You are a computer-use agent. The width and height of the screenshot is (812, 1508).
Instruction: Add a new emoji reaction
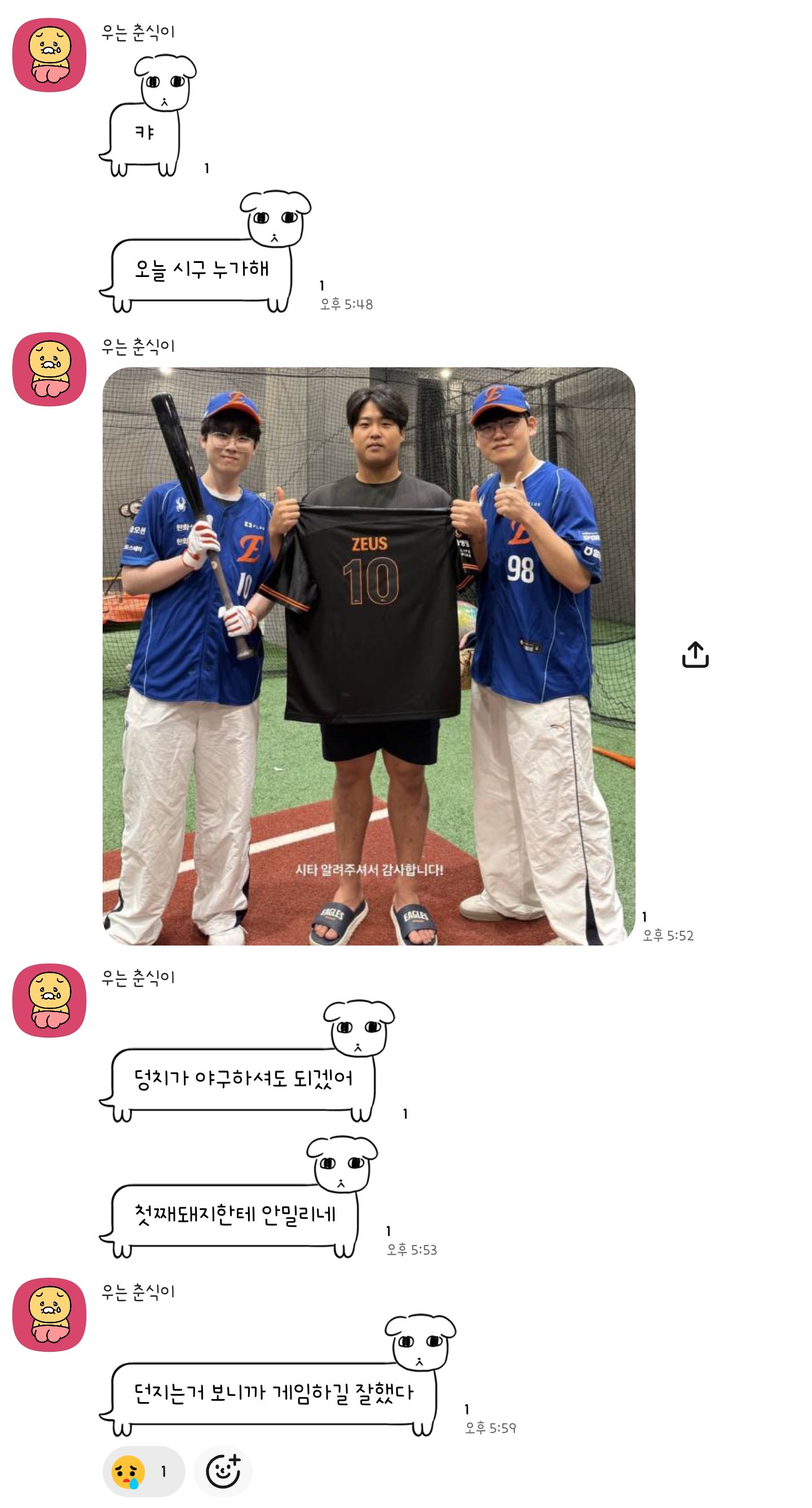(223, 1471)
